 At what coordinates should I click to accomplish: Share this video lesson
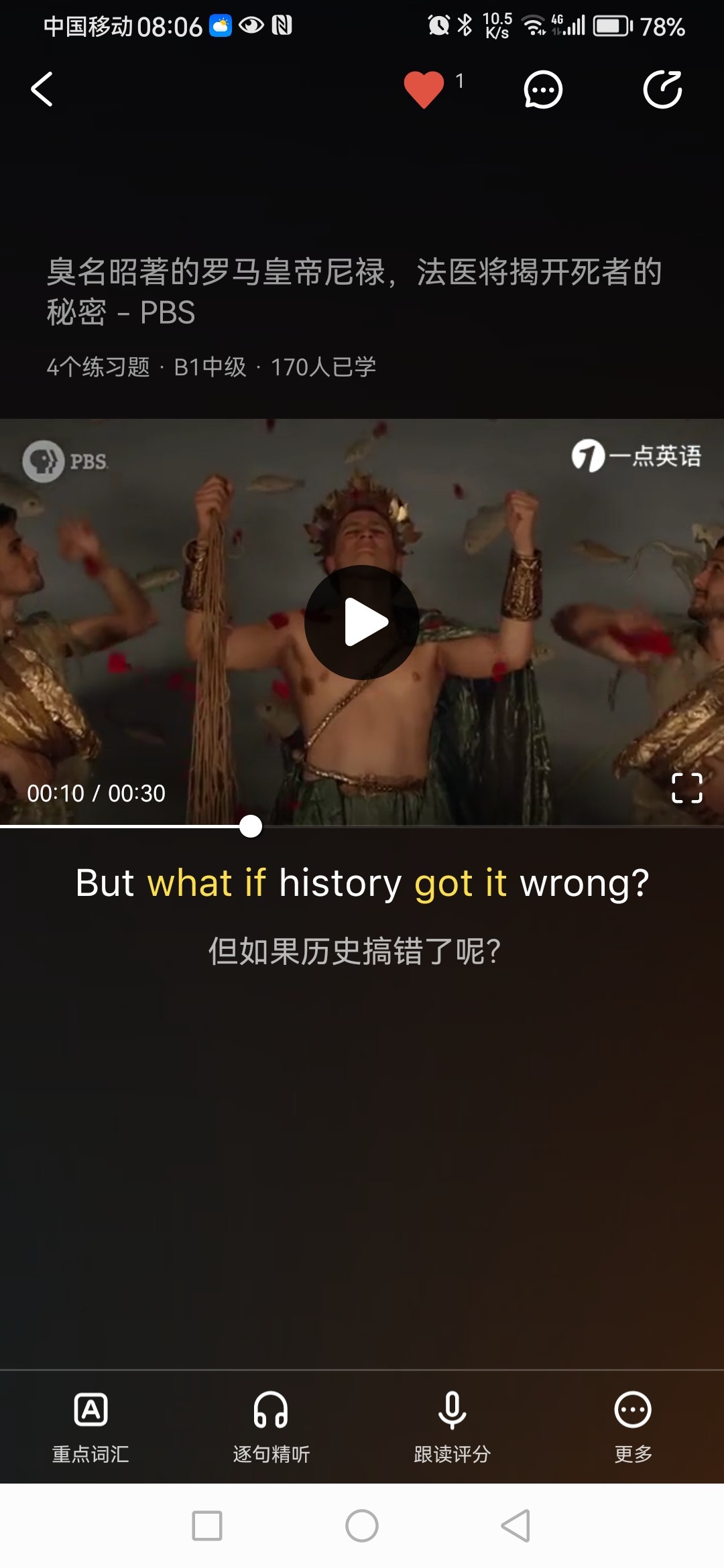[662, 89]
